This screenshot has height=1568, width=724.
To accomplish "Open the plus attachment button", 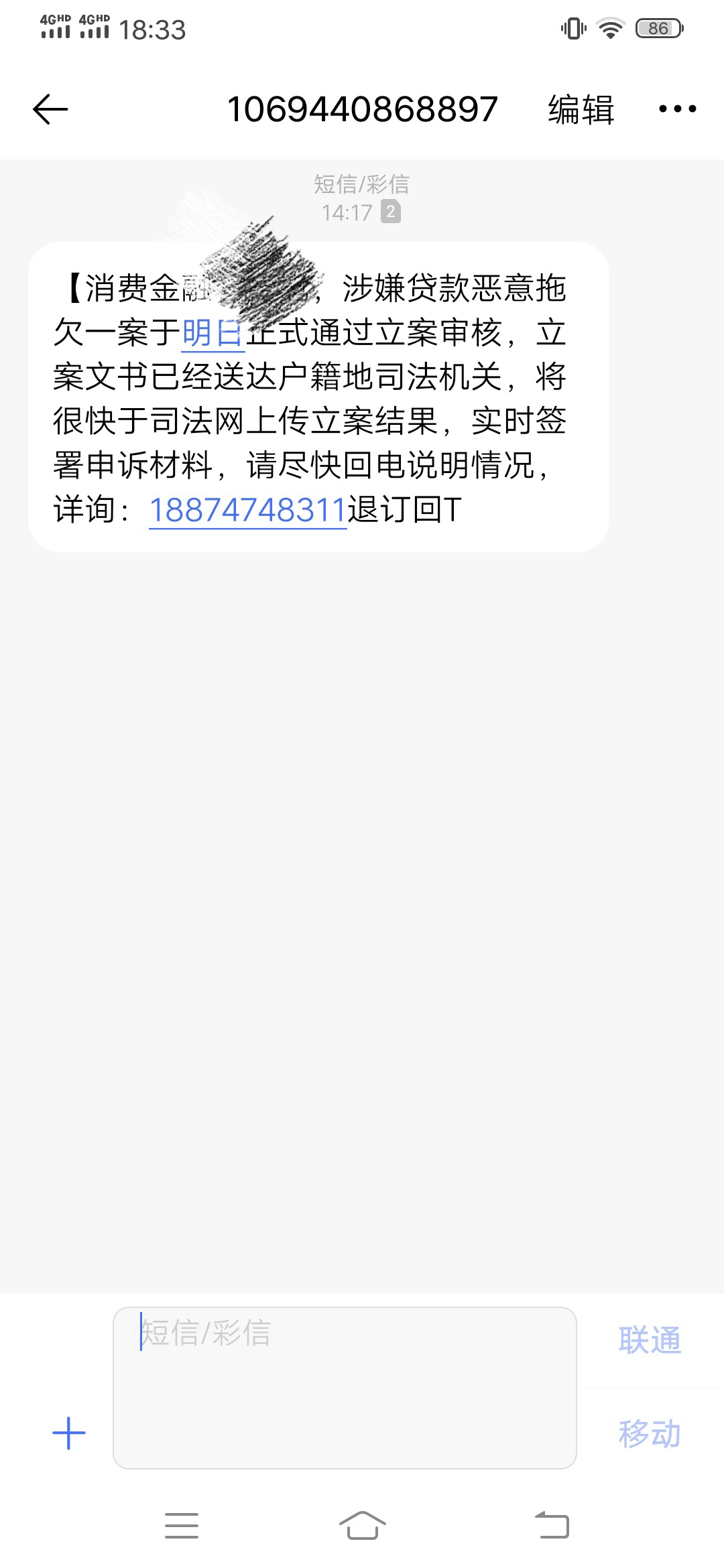I will pyautogui.click(x=69, y=1433).
